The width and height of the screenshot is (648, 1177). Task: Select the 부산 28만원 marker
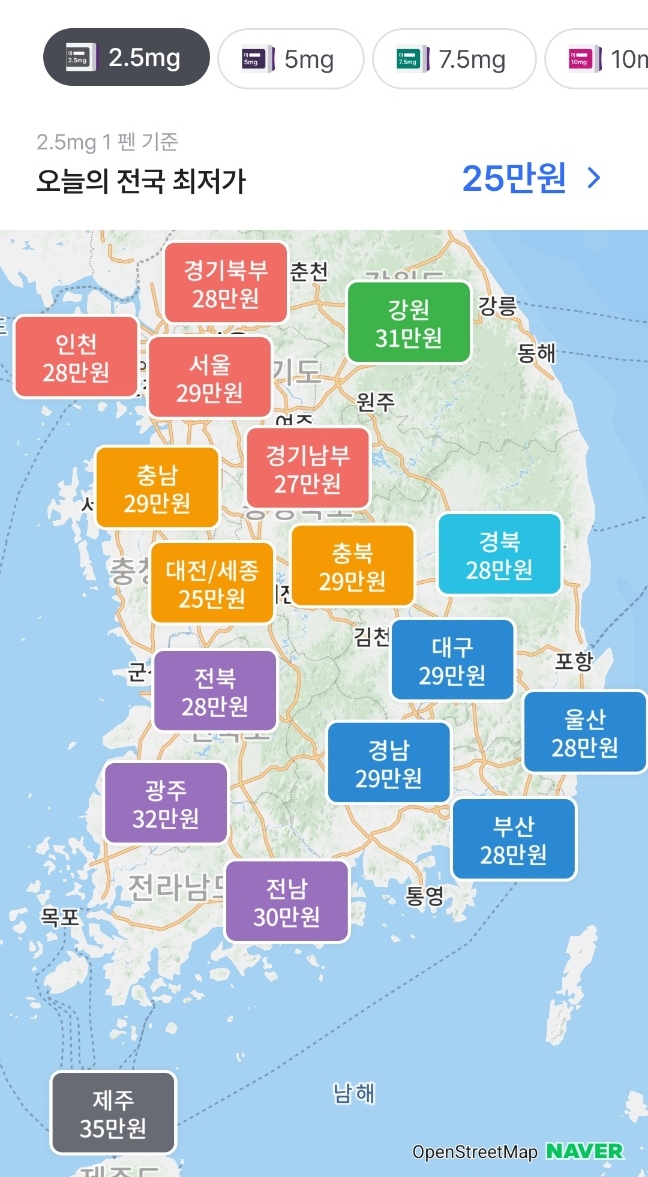[514, 839]
